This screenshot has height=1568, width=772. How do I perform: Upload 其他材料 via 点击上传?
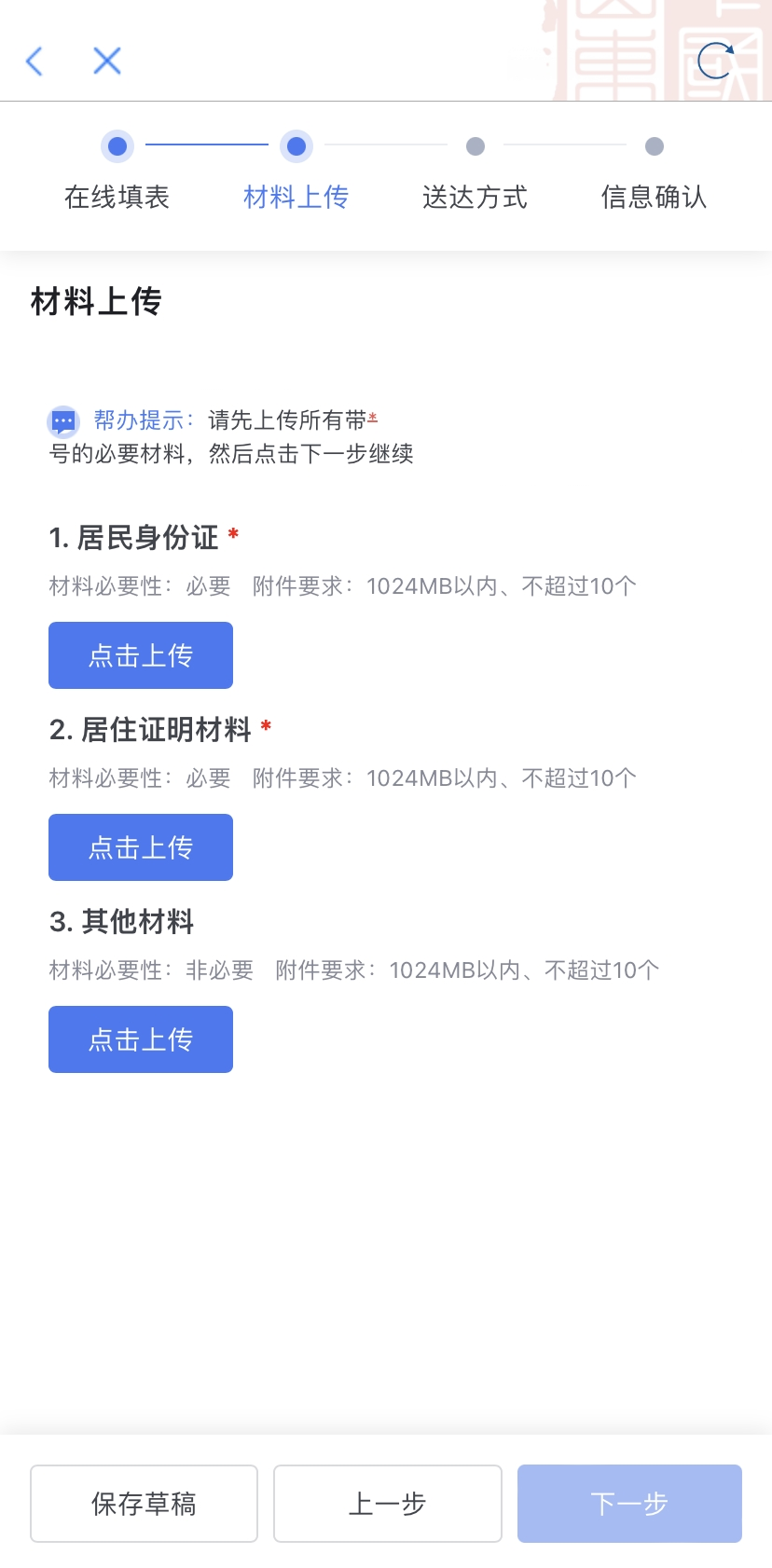point(141,1039)
